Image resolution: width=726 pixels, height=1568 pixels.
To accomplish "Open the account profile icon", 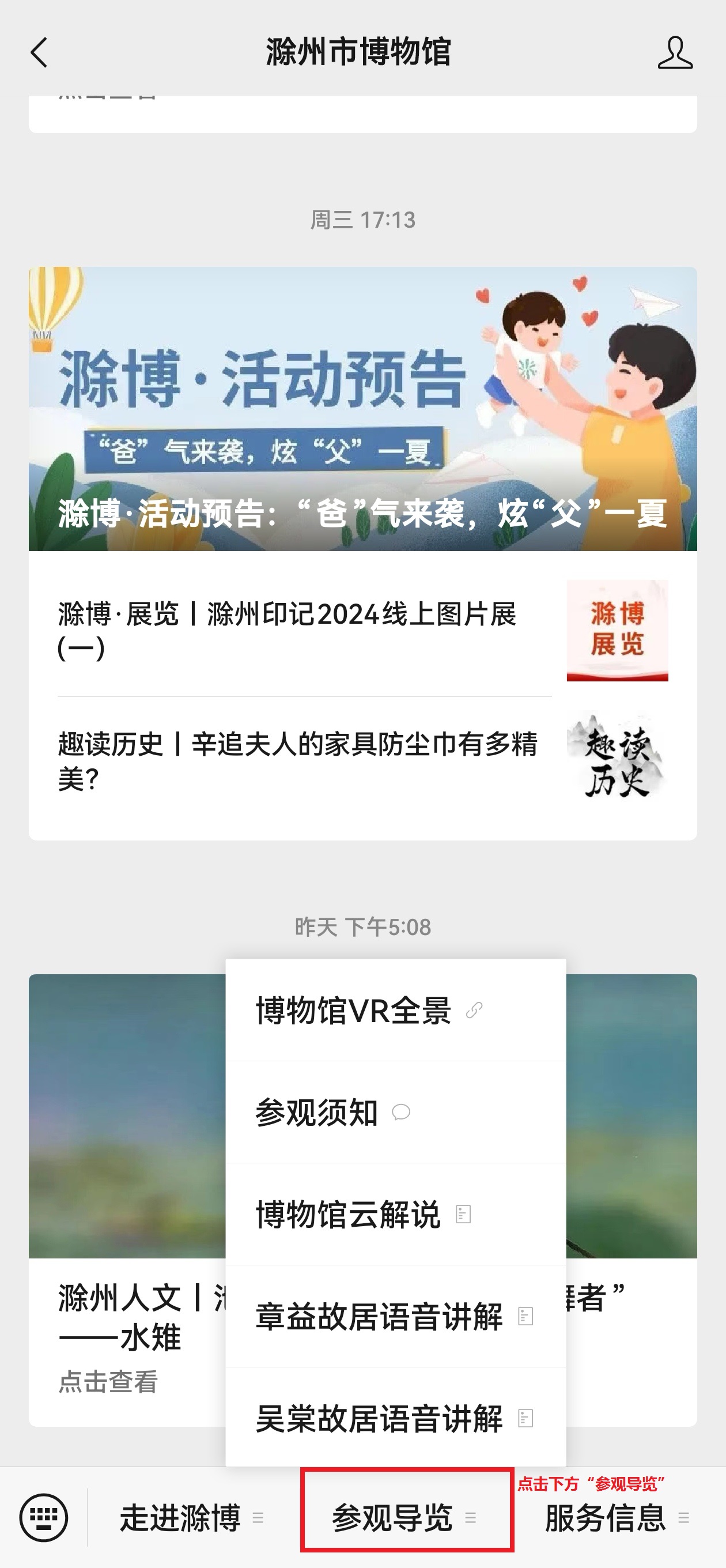I will click(675, 52).
